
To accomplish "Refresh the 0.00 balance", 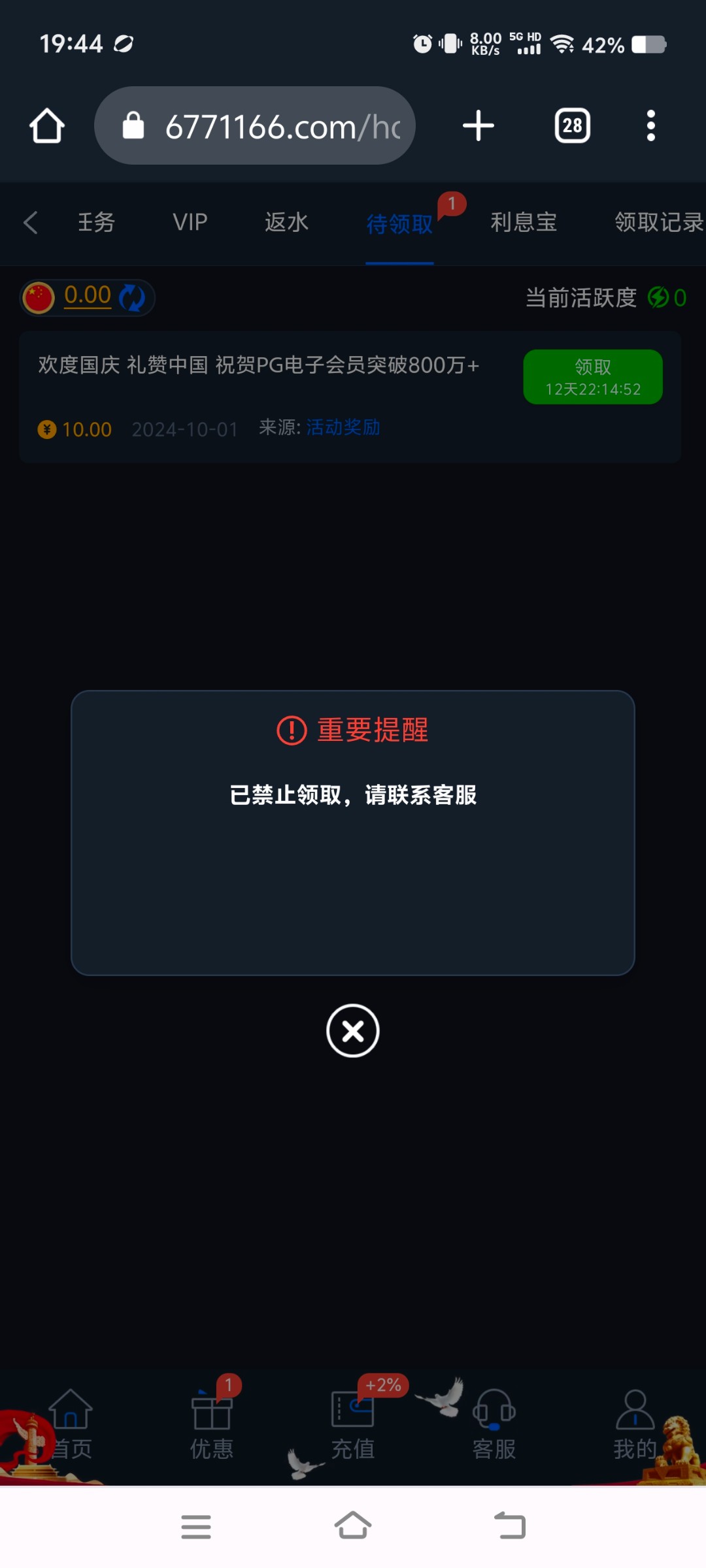I will point(133,297).
